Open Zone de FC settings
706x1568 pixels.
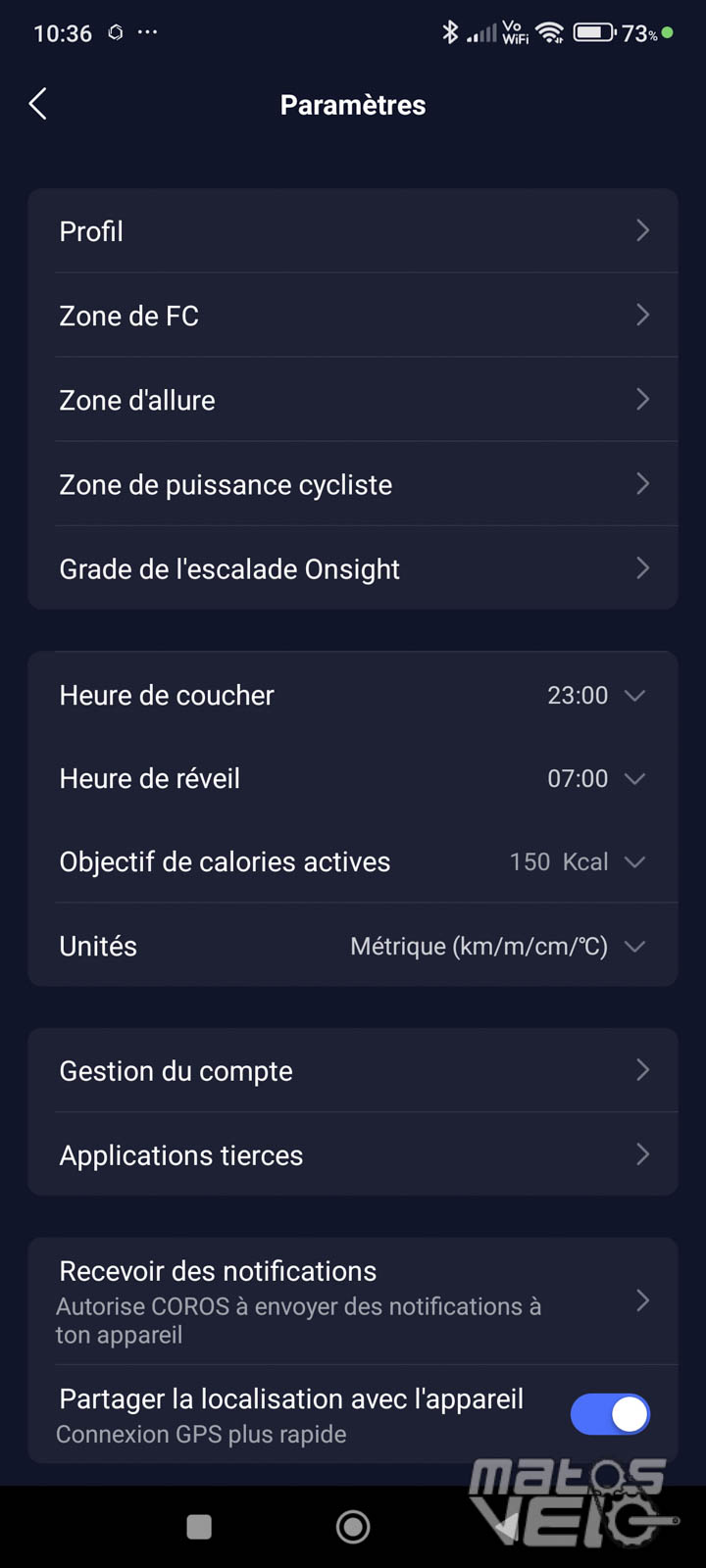tap(353, 316)
